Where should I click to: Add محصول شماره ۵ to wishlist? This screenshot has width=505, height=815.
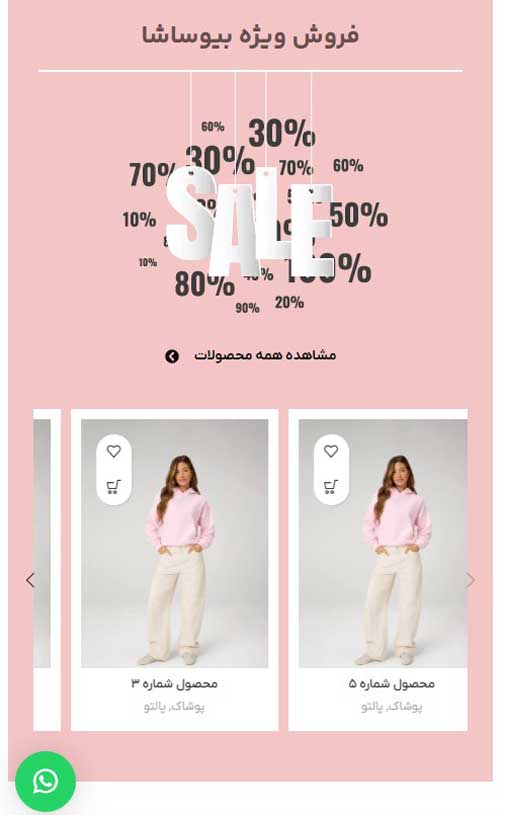point(331,451)
